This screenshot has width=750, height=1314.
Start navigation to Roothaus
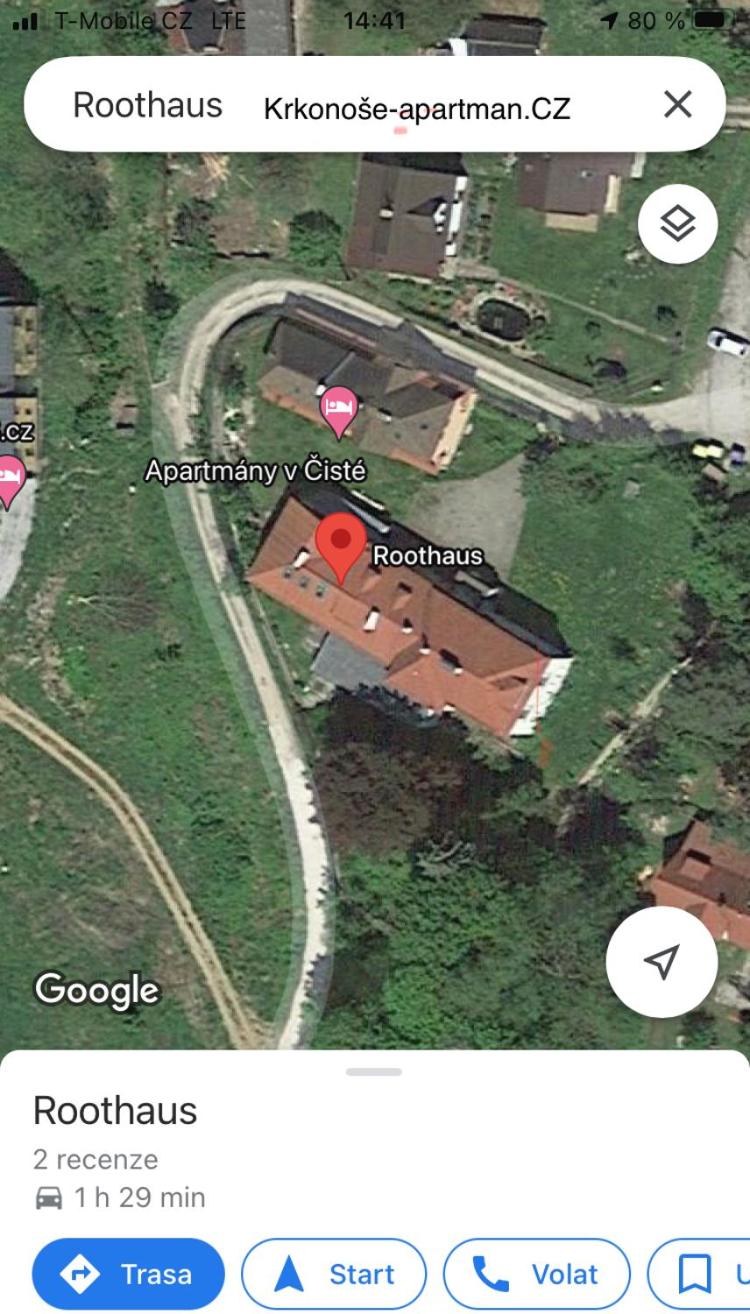[x=334, y=1274]
